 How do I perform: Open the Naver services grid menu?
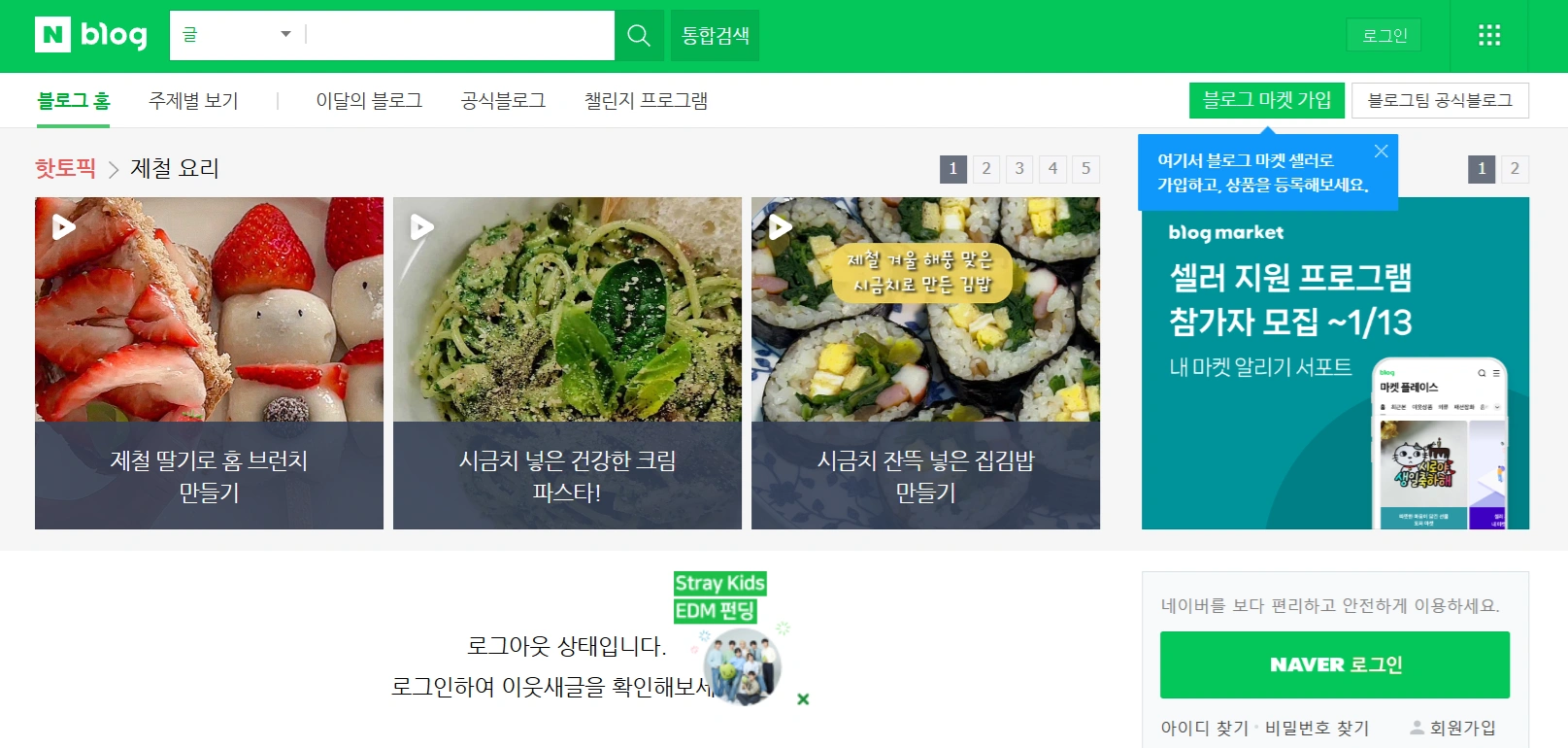coord(1489,36)
